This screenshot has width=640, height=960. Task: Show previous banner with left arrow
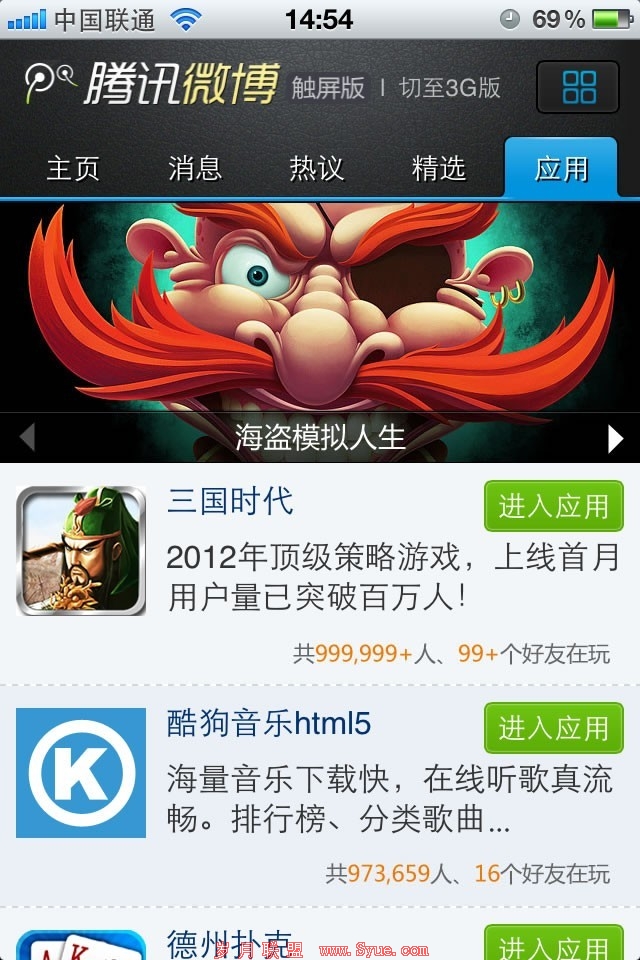[x=27, y=437]
